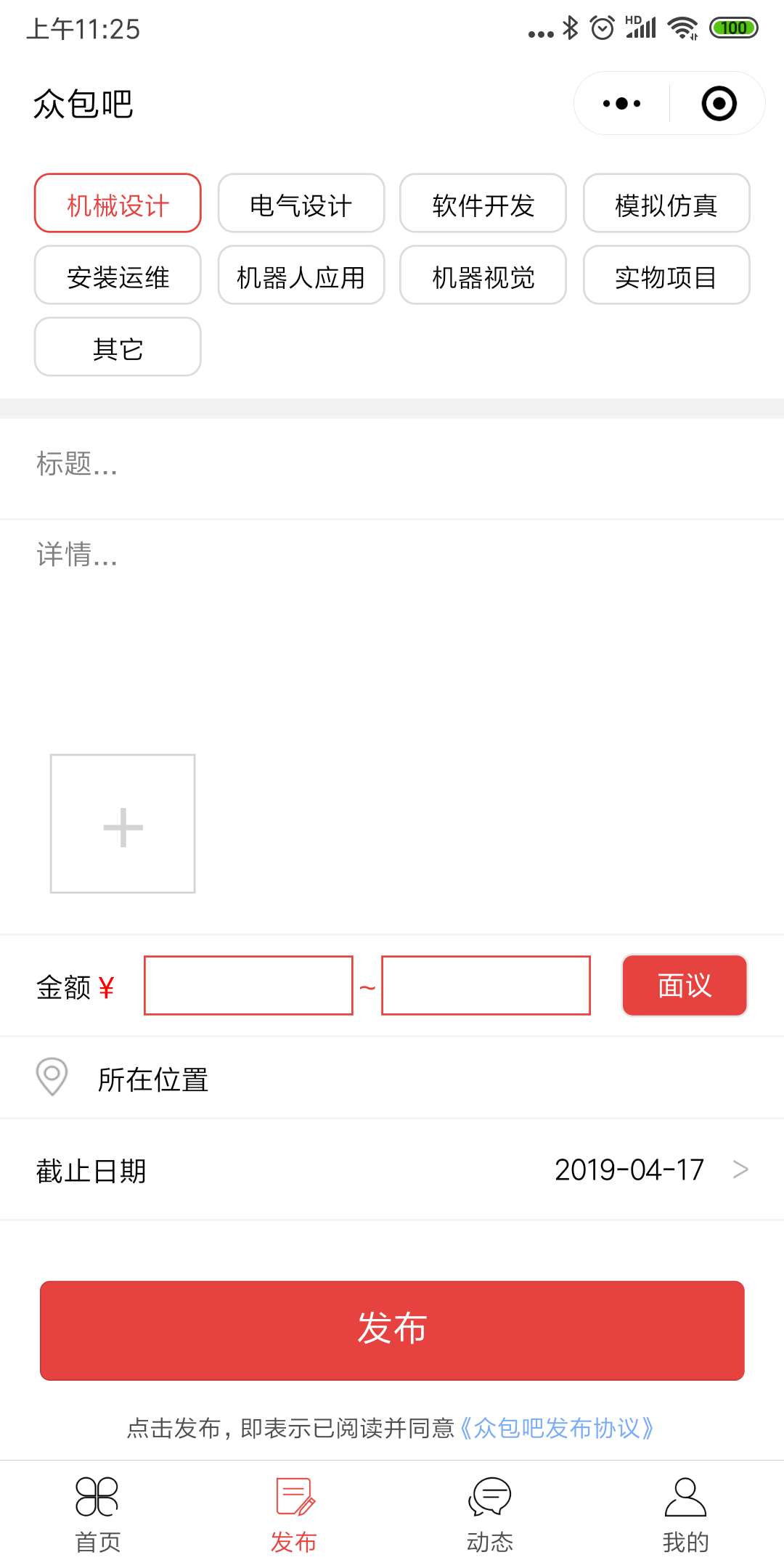The width and height of the screenshot is (784, 1568).
Task: Choose the 机器人应用 category chip
Action: (x=301, y=275)
